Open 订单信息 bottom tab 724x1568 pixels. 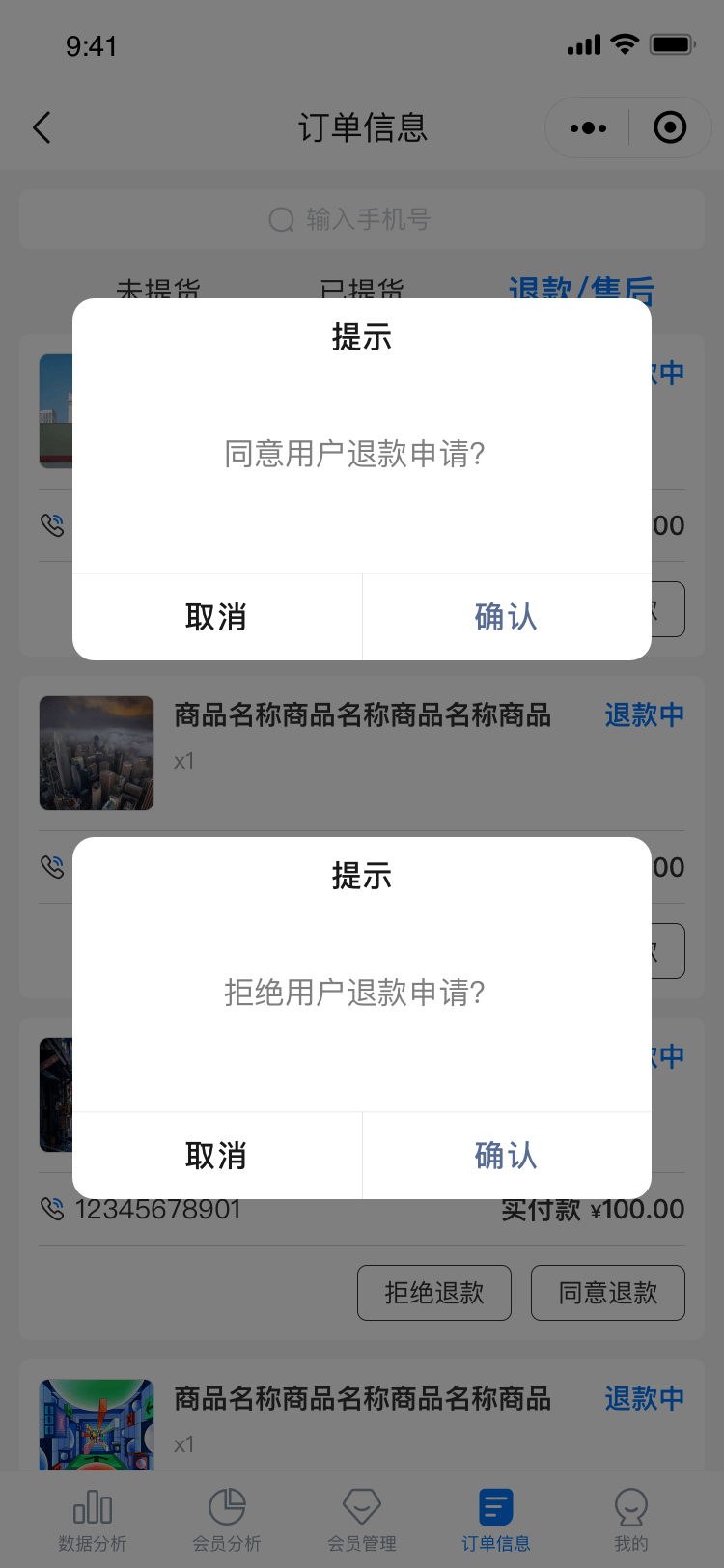pyautogui.click(x=496, y=1520)
